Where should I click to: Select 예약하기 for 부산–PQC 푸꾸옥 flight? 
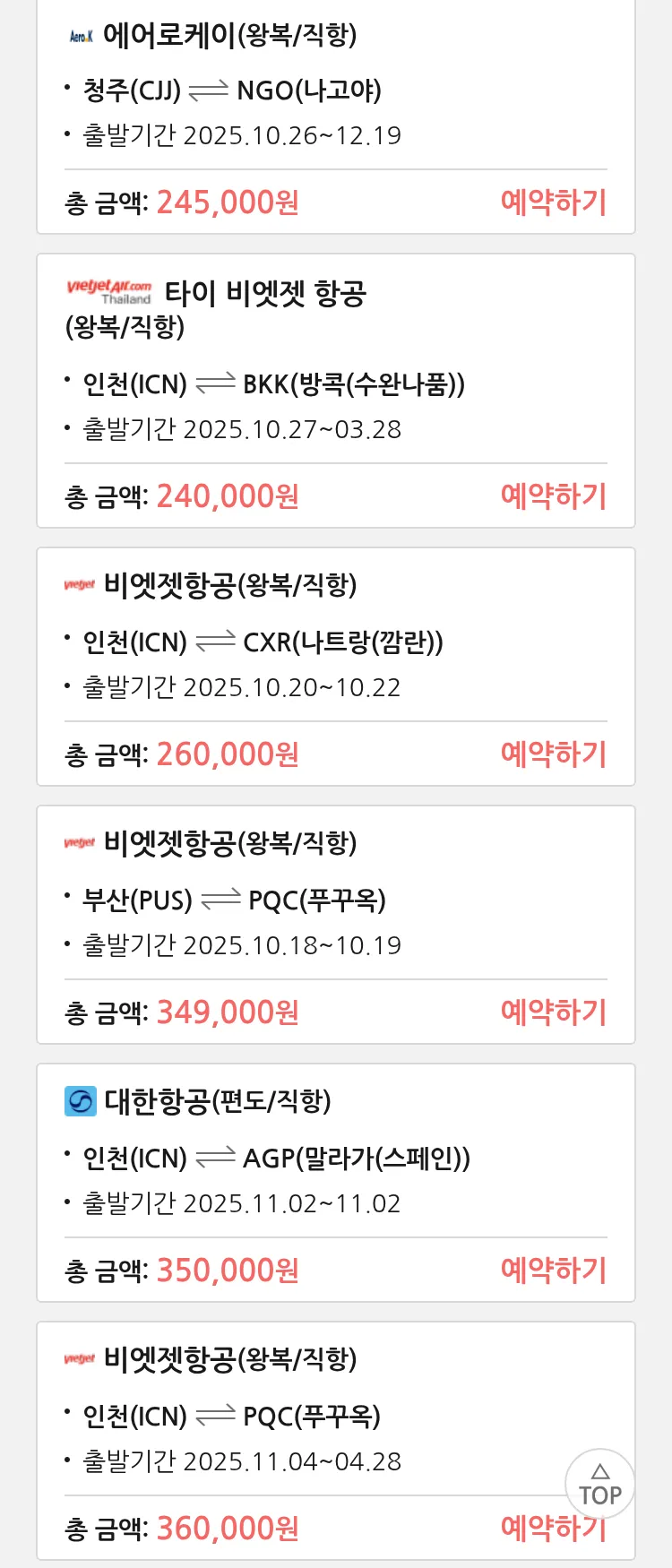(x=553, y=1012)
